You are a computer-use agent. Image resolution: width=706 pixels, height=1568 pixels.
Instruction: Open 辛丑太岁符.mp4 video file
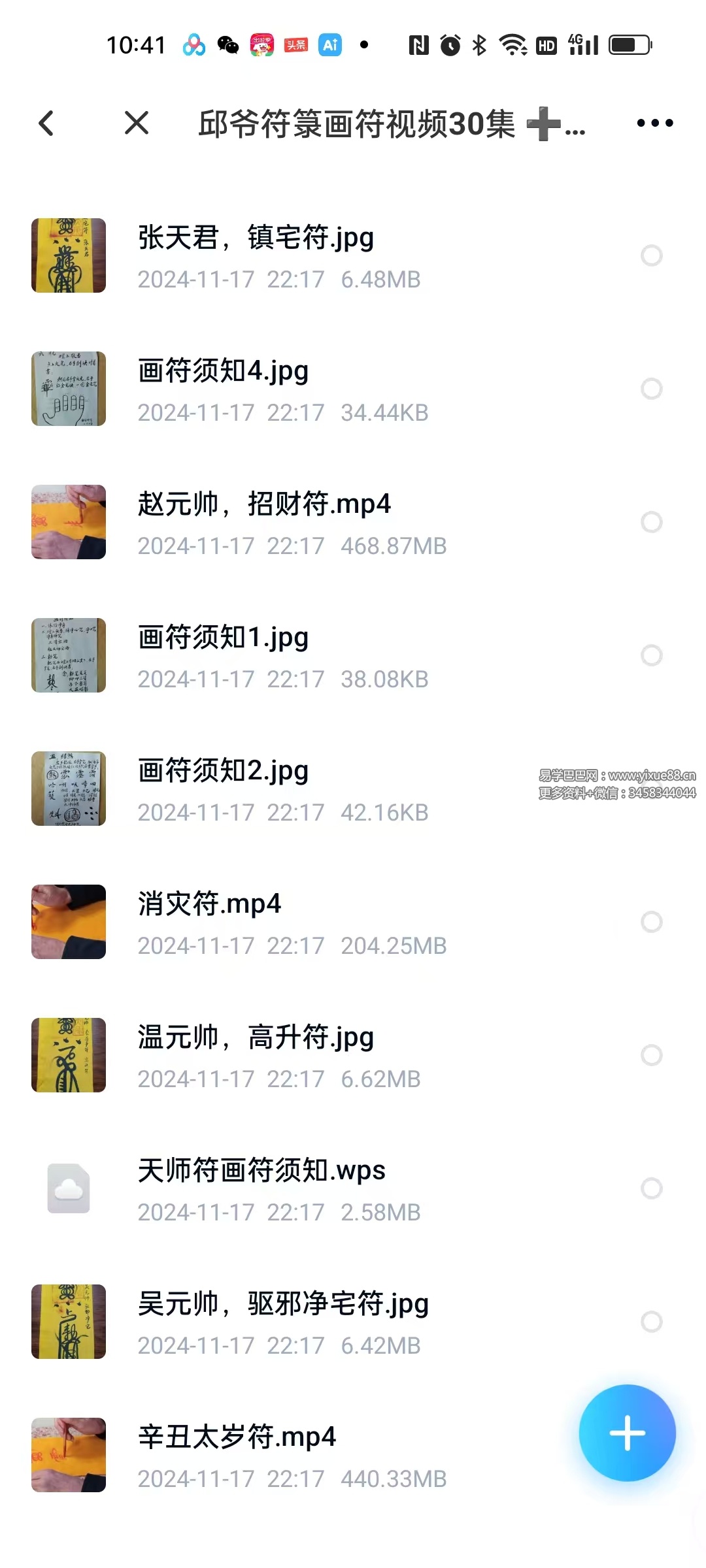pyautogui.click(x=237, y=1437)
